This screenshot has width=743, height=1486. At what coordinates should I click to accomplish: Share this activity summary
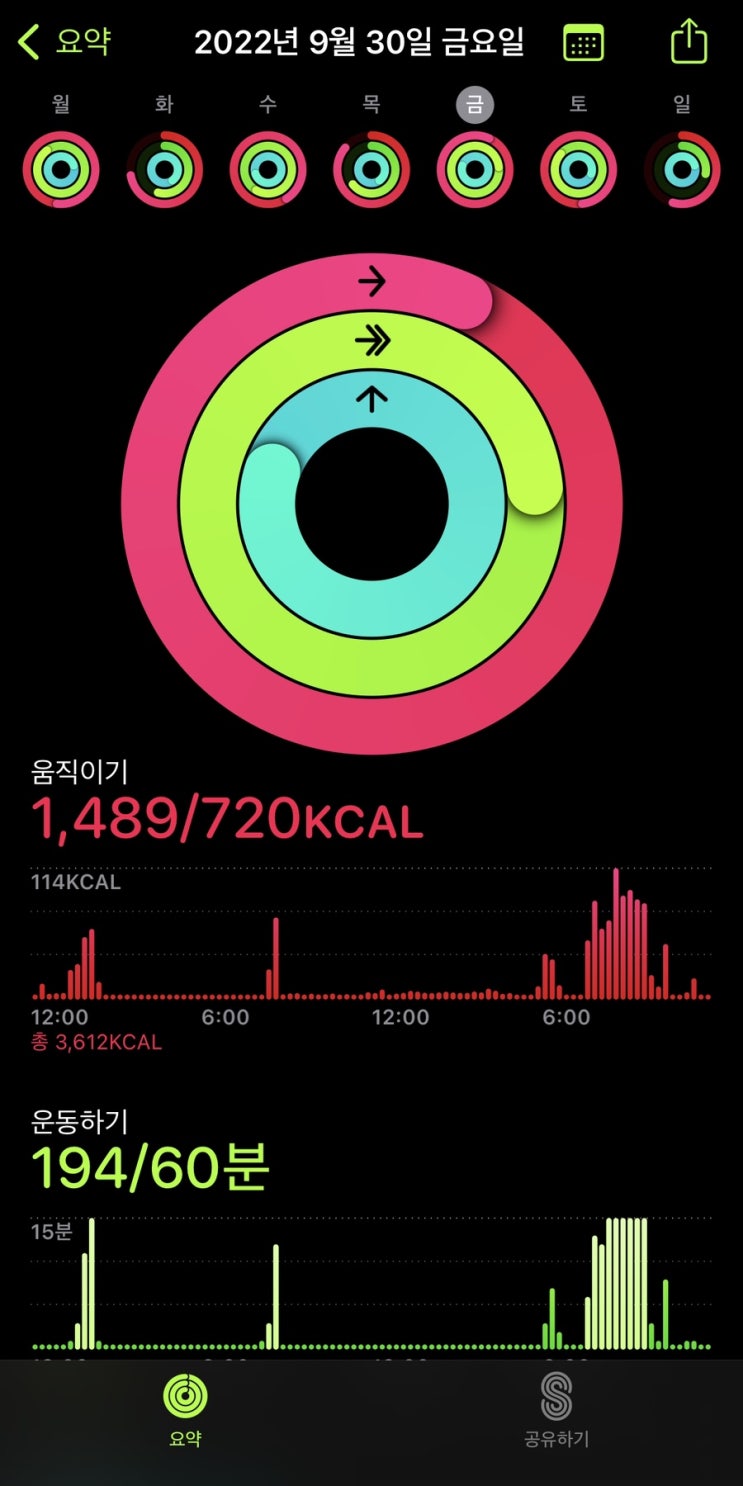click(x=688, y=43)
